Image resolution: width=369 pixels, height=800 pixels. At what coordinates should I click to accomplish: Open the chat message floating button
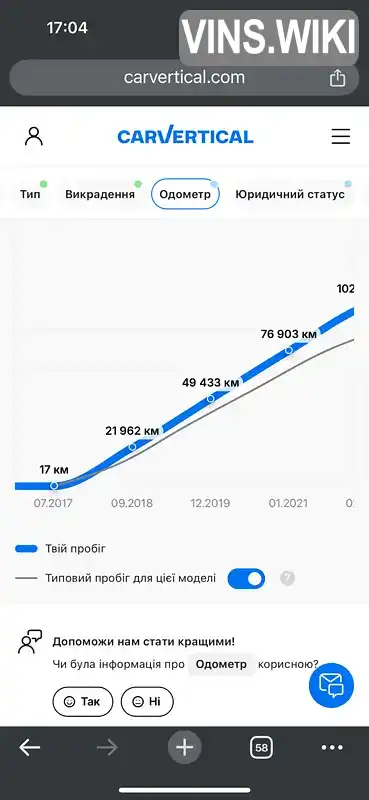331,685
